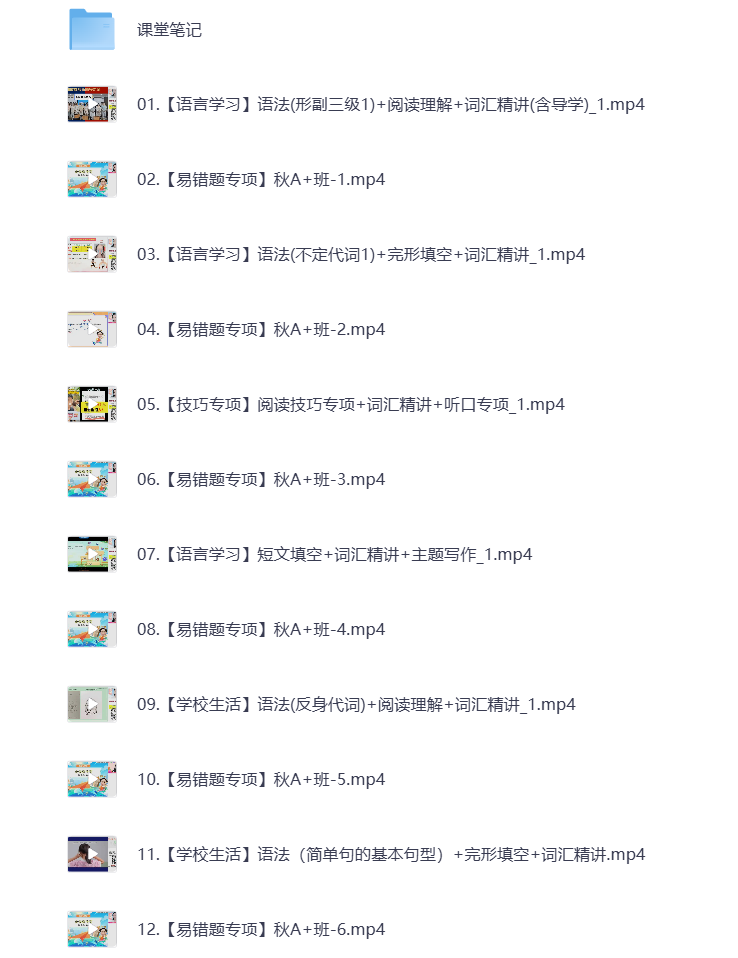Open 06.【易错题专项】秋A+班-3.mp4
The image size is (738, 958).
pos(261,480)
